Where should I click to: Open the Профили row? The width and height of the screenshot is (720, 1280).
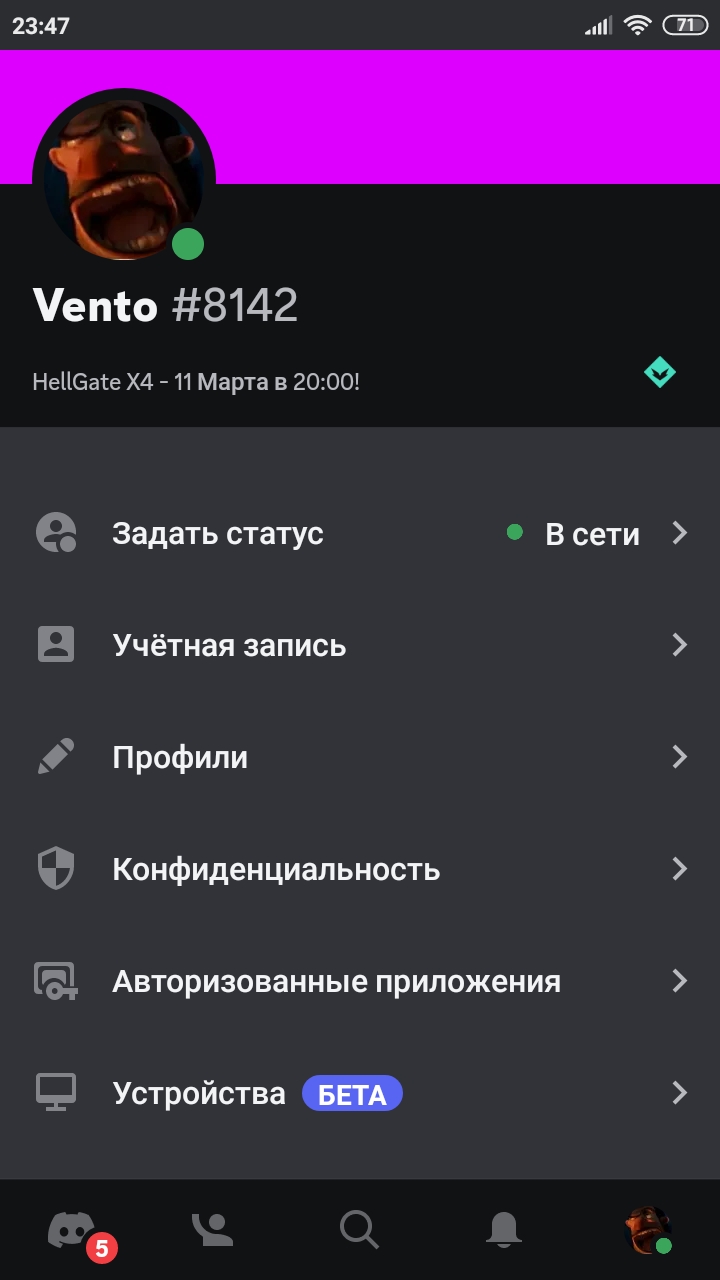click(360, 757)
